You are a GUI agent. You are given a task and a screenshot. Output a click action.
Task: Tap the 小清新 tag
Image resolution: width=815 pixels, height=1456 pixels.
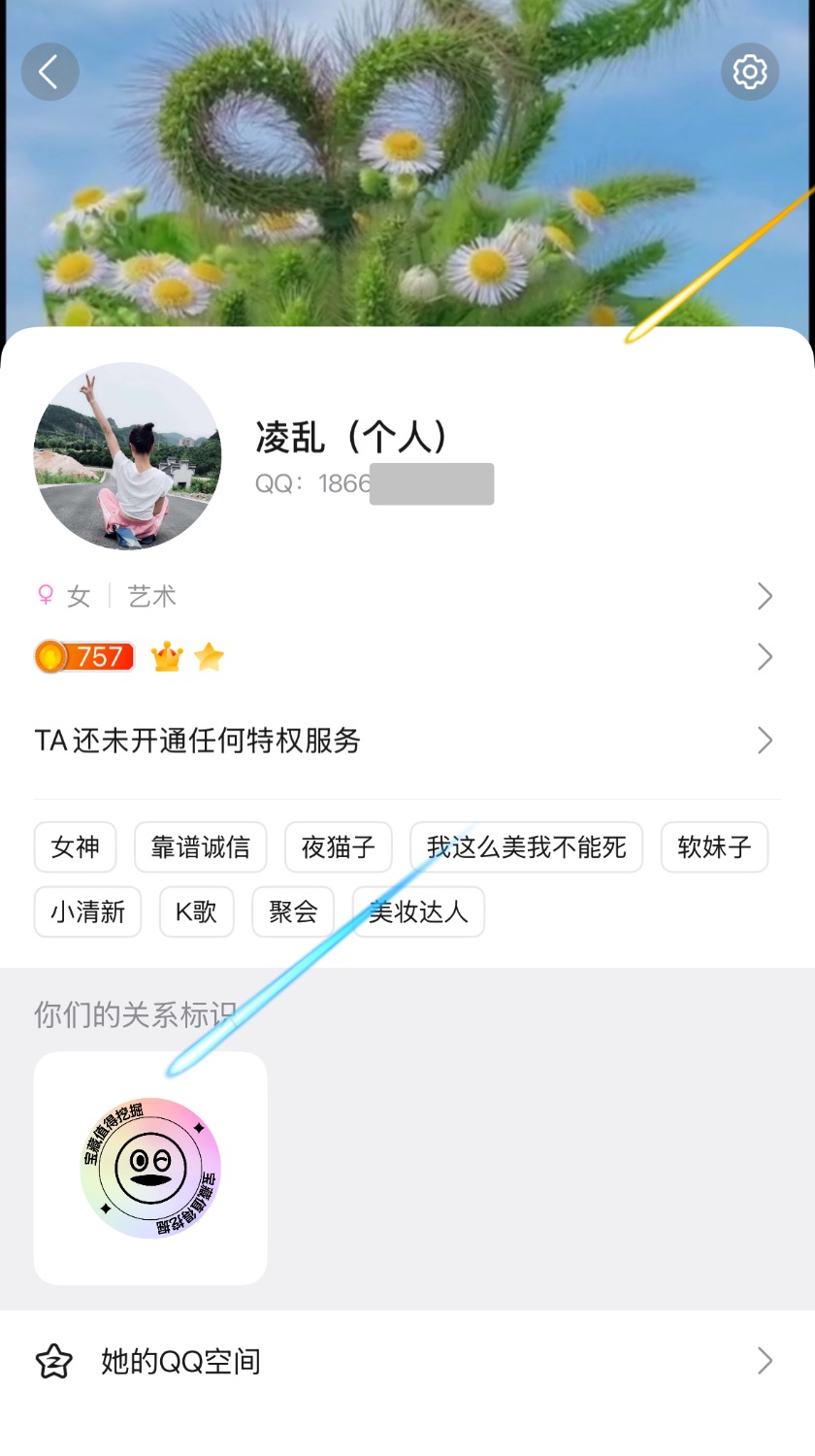tap(88, 912)
